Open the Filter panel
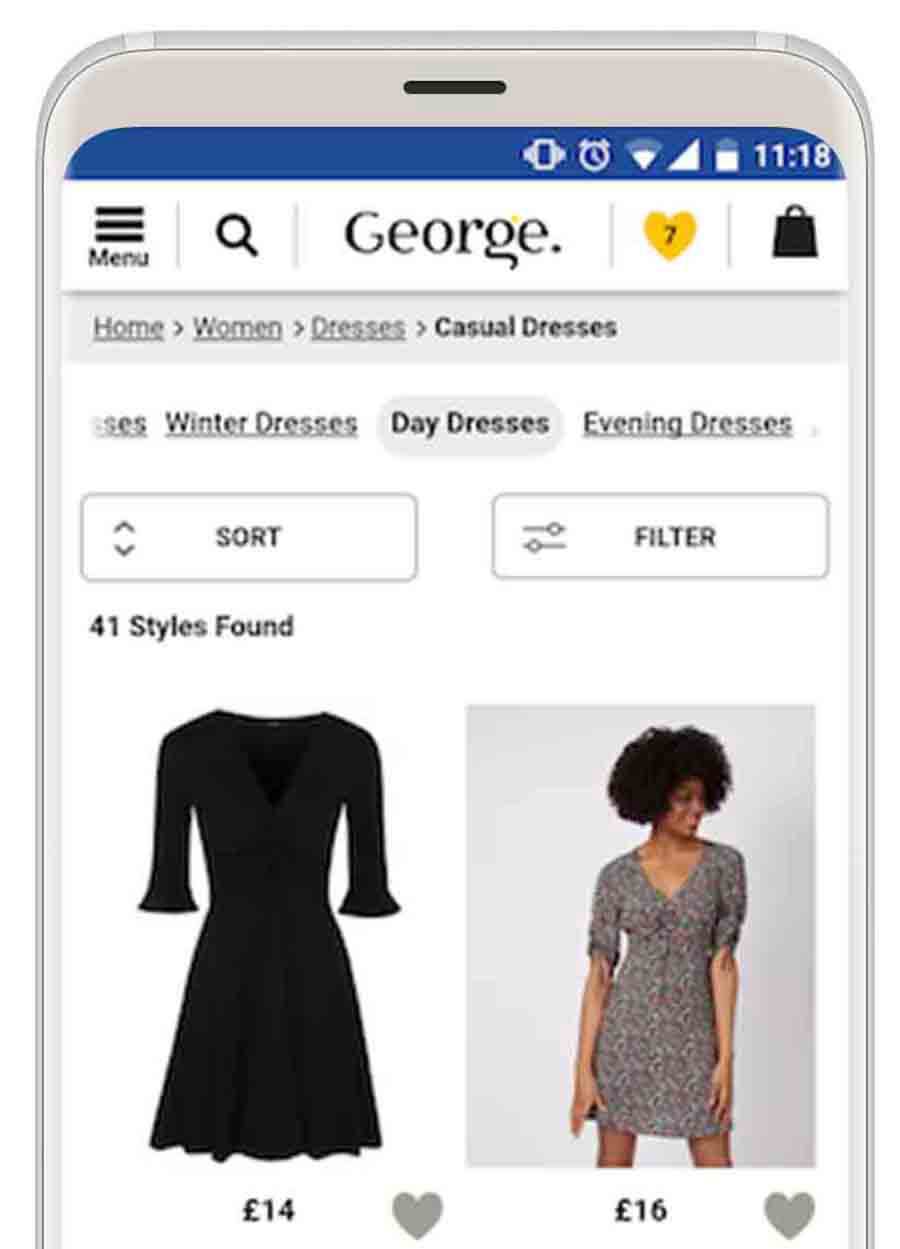 tap(660, 537)
